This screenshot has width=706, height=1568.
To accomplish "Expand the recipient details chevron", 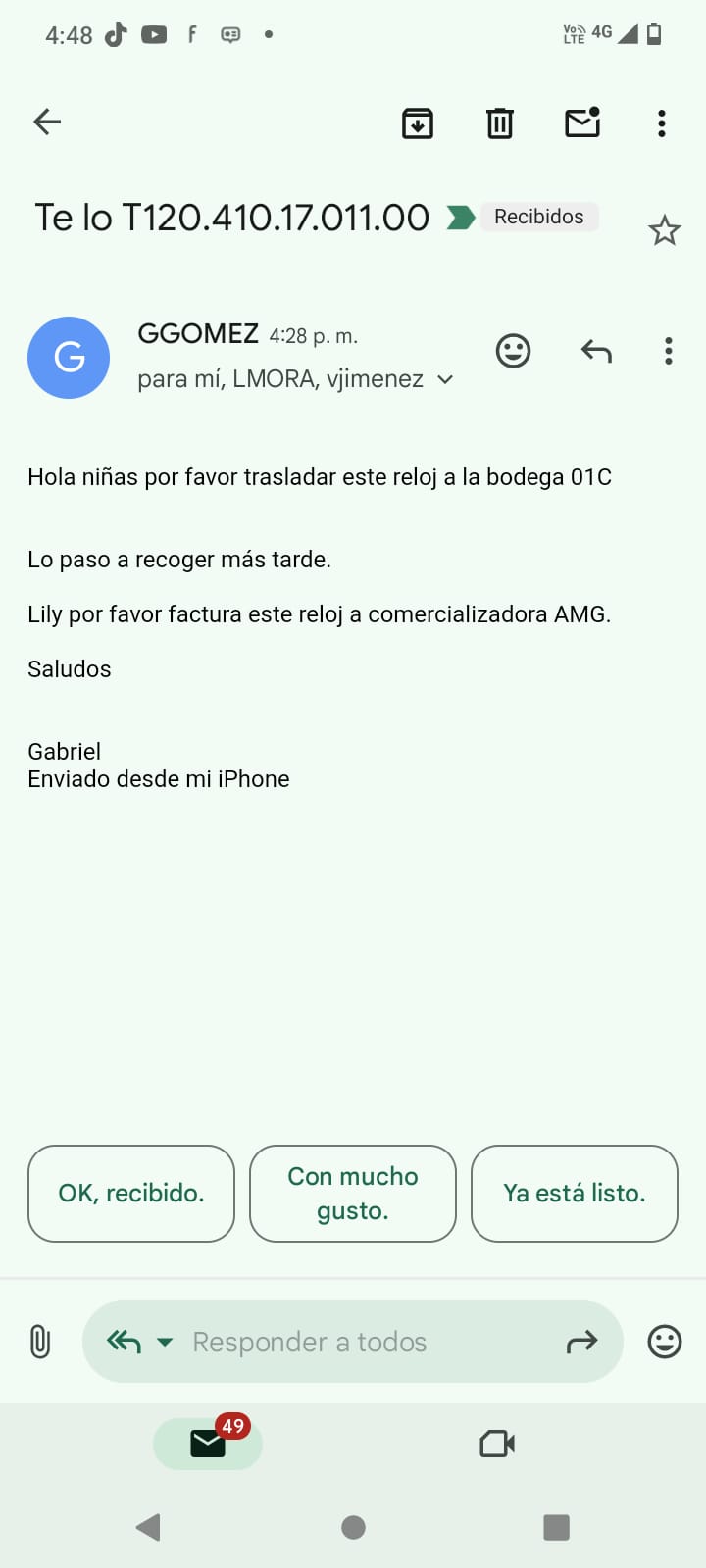I will coord(445,379).
